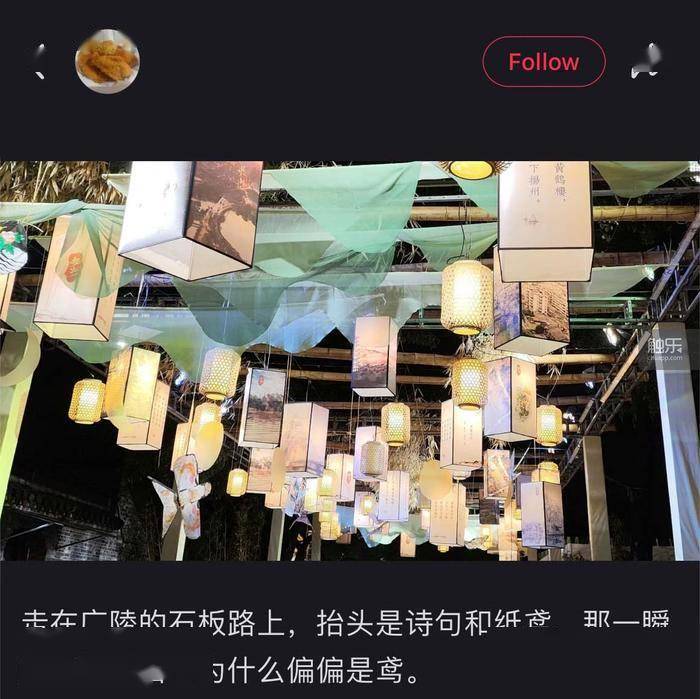The image size is (700, 699).
Task: Go back using the top-left arrow
Action: click(x=38, y=62)
